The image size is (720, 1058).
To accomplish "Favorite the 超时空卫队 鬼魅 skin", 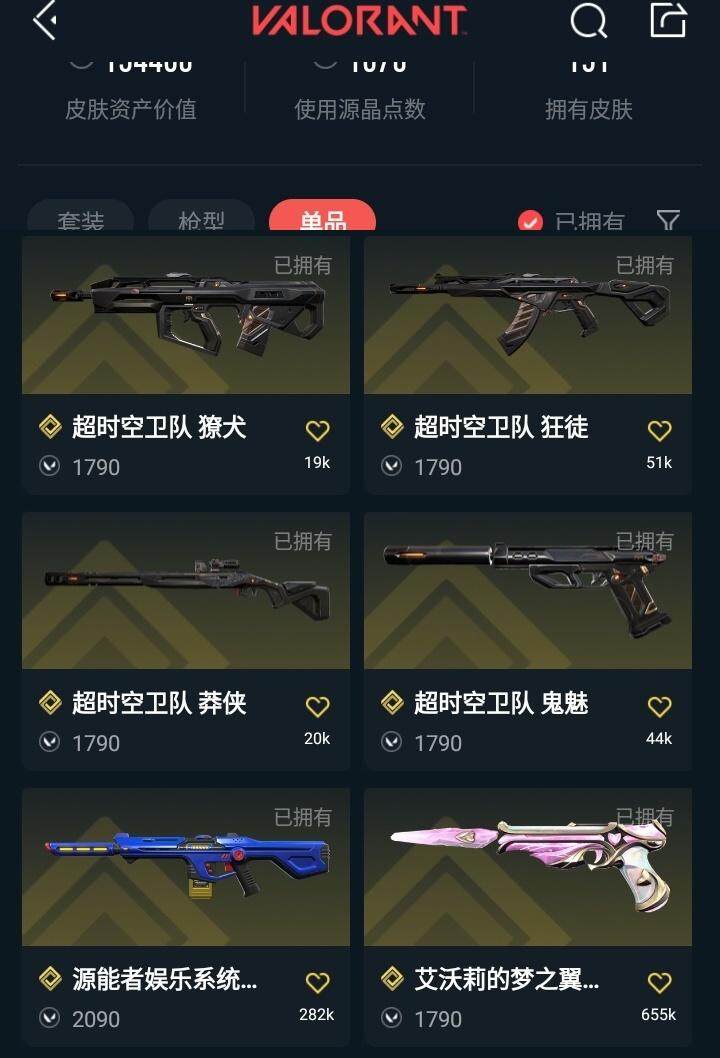I will coord(659,707).
